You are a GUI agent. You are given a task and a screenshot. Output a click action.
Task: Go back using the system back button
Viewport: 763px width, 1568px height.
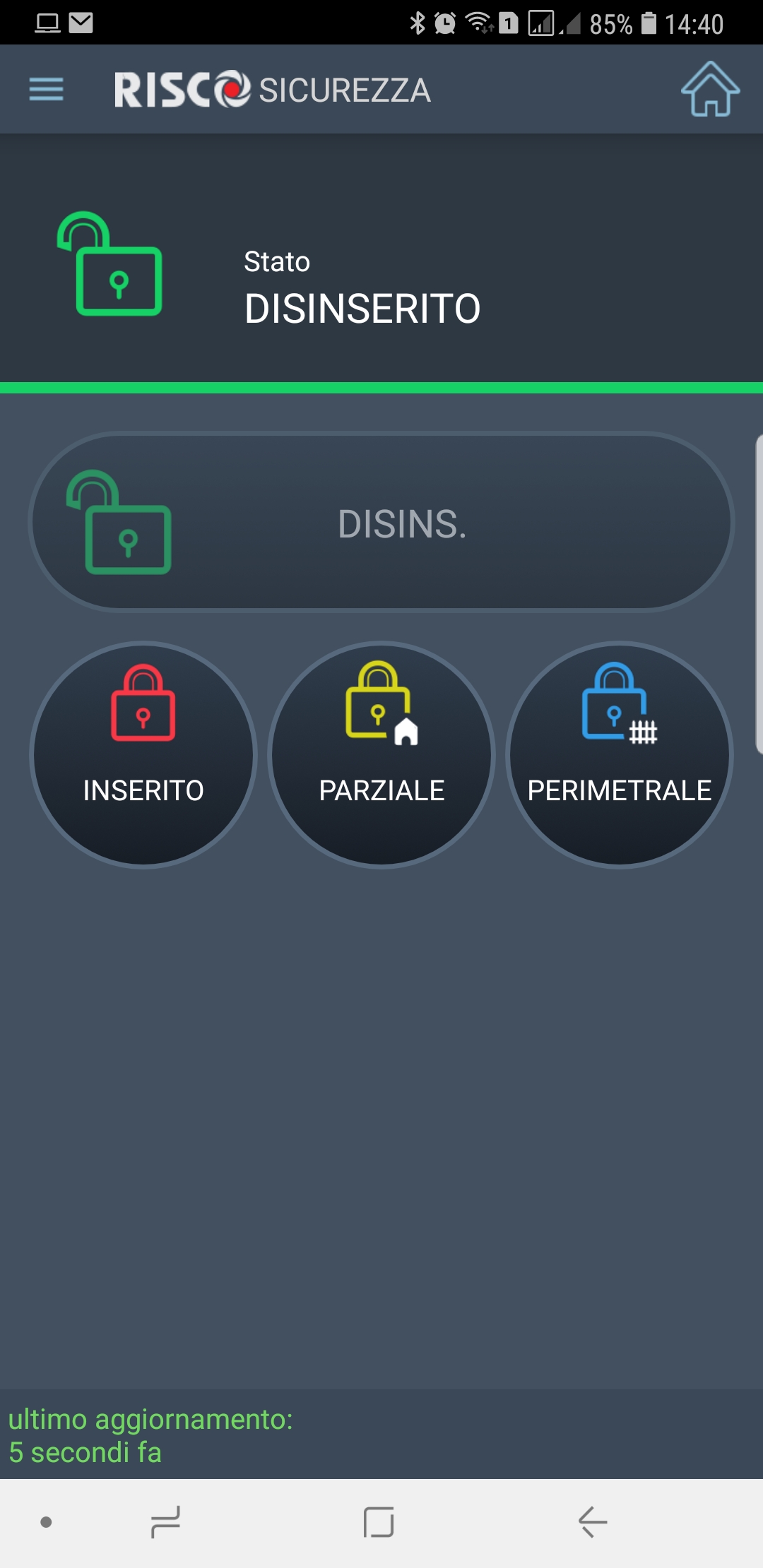[592, 1521]
